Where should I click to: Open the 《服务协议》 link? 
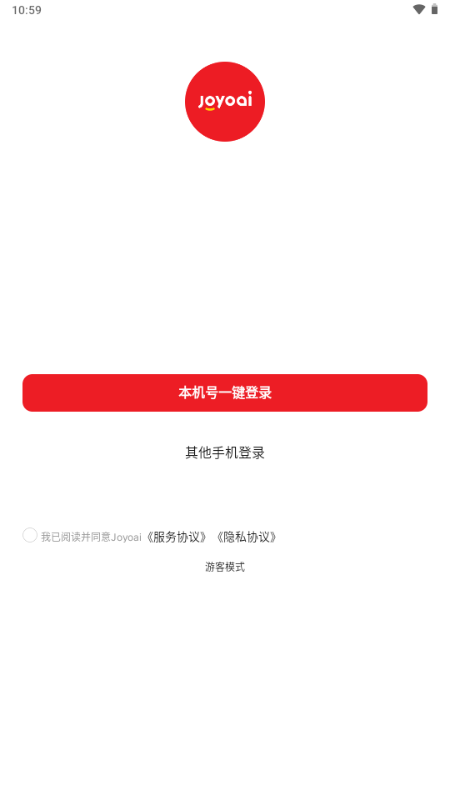tap(177, 537)
